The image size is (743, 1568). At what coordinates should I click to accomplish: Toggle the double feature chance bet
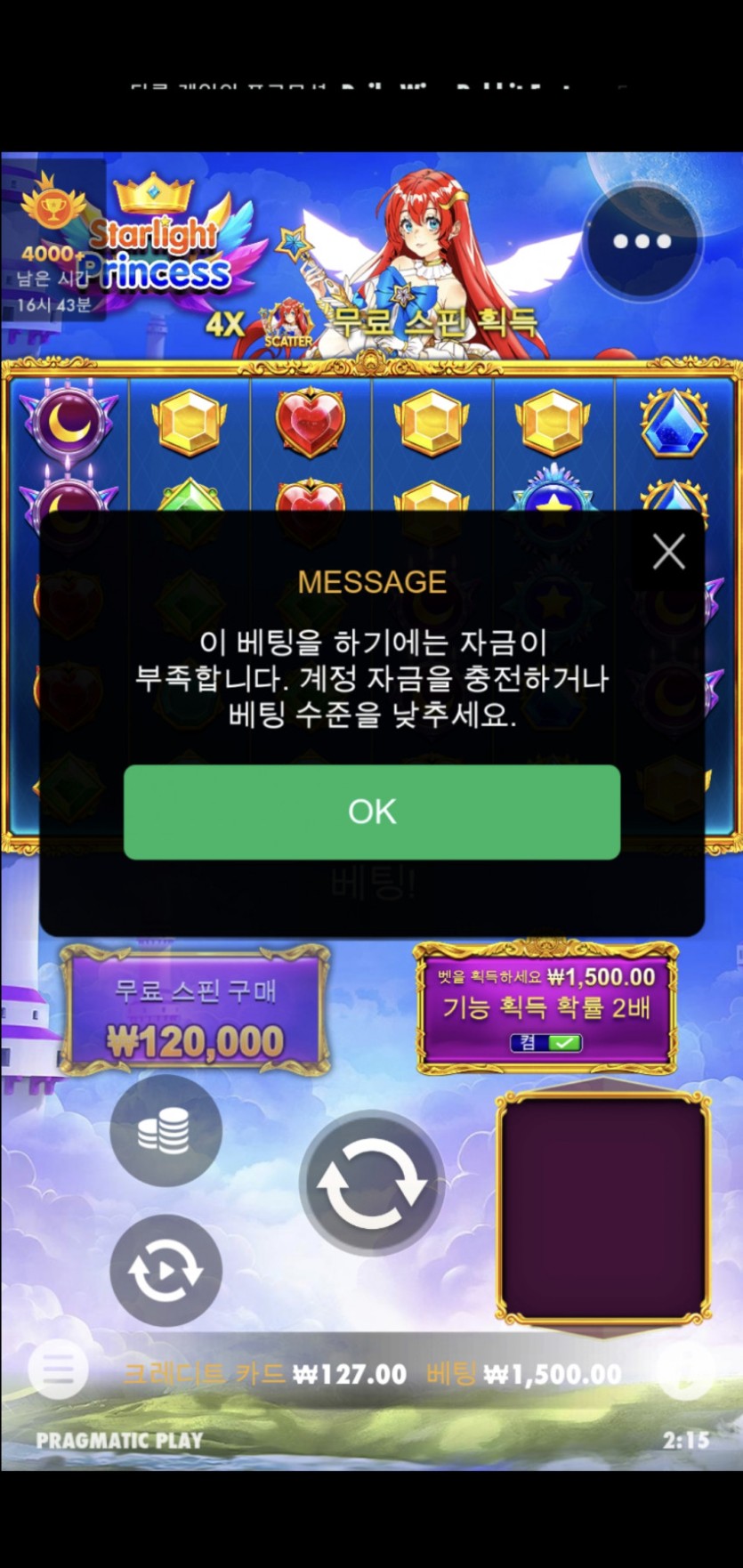pyautogui.click(x=545, y=1042)
